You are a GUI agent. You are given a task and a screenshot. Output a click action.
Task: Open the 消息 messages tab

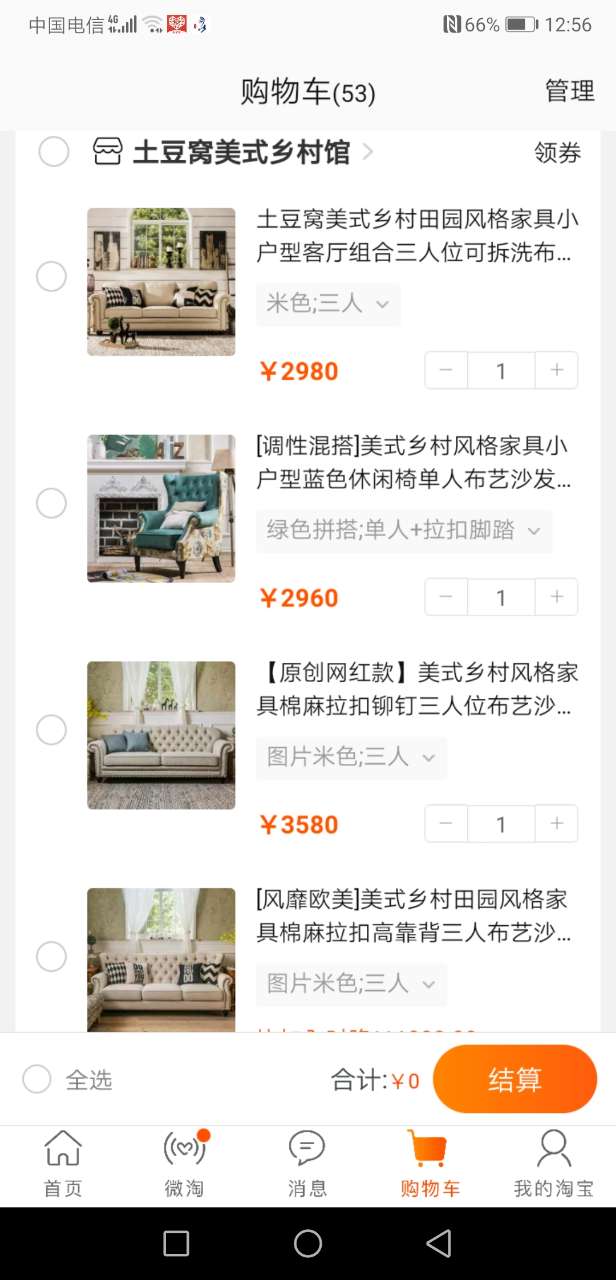307,1165
